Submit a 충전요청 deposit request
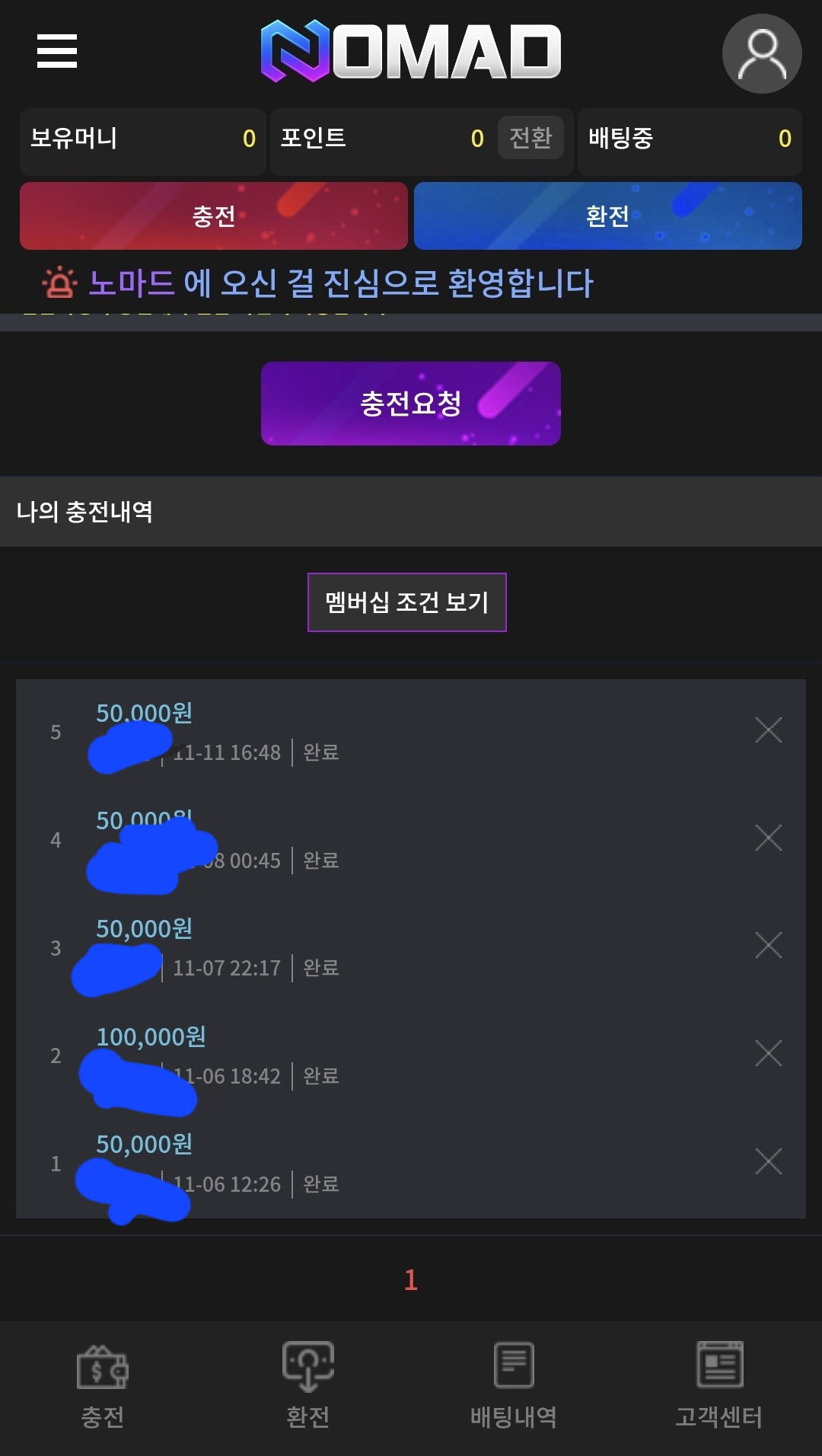Screen dimensions: 822x1456 click(x=410, y=404)
